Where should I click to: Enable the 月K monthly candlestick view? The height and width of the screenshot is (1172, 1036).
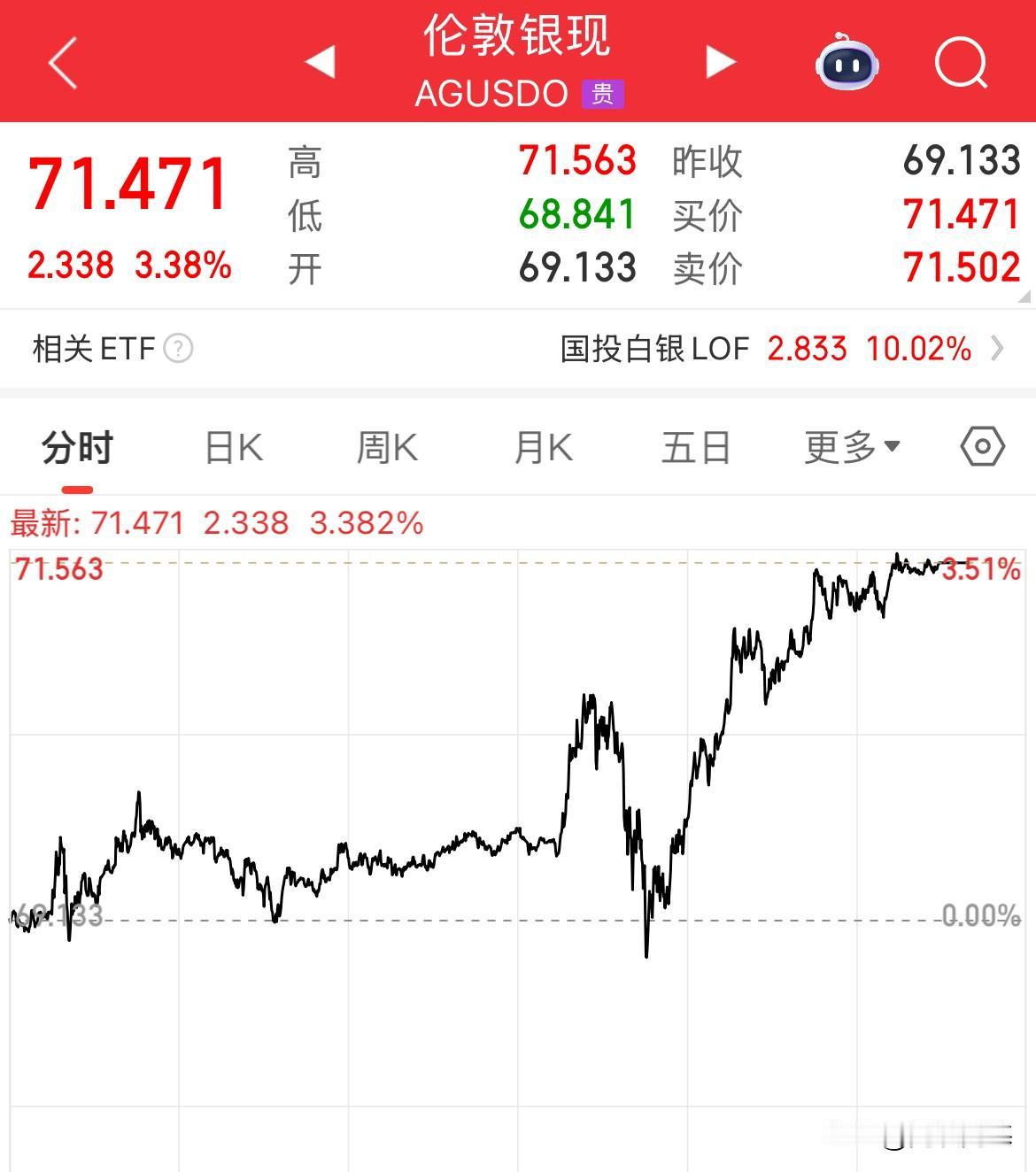(543, 447)
